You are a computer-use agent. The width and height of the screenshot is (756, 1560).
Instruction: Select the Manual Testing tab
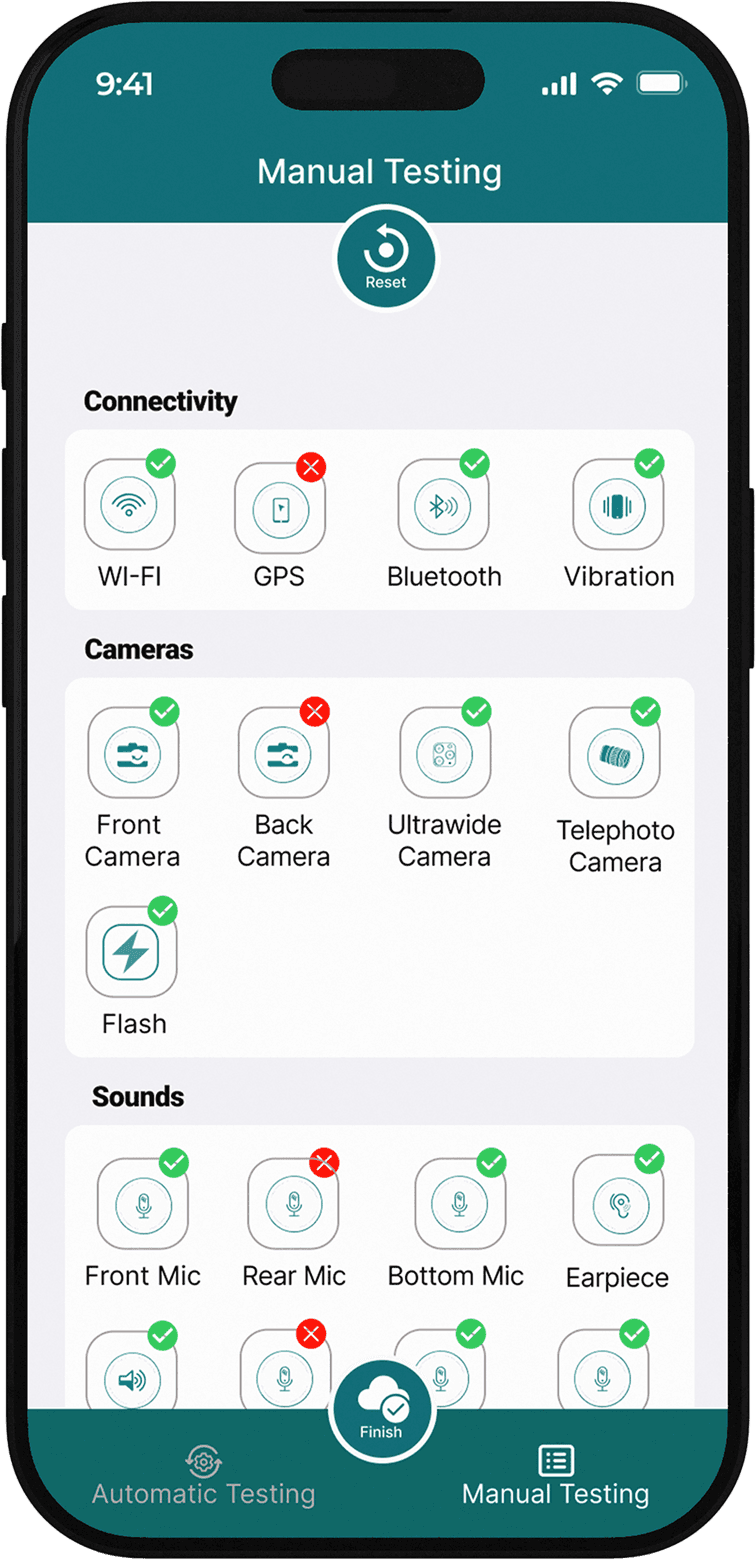555,1476
